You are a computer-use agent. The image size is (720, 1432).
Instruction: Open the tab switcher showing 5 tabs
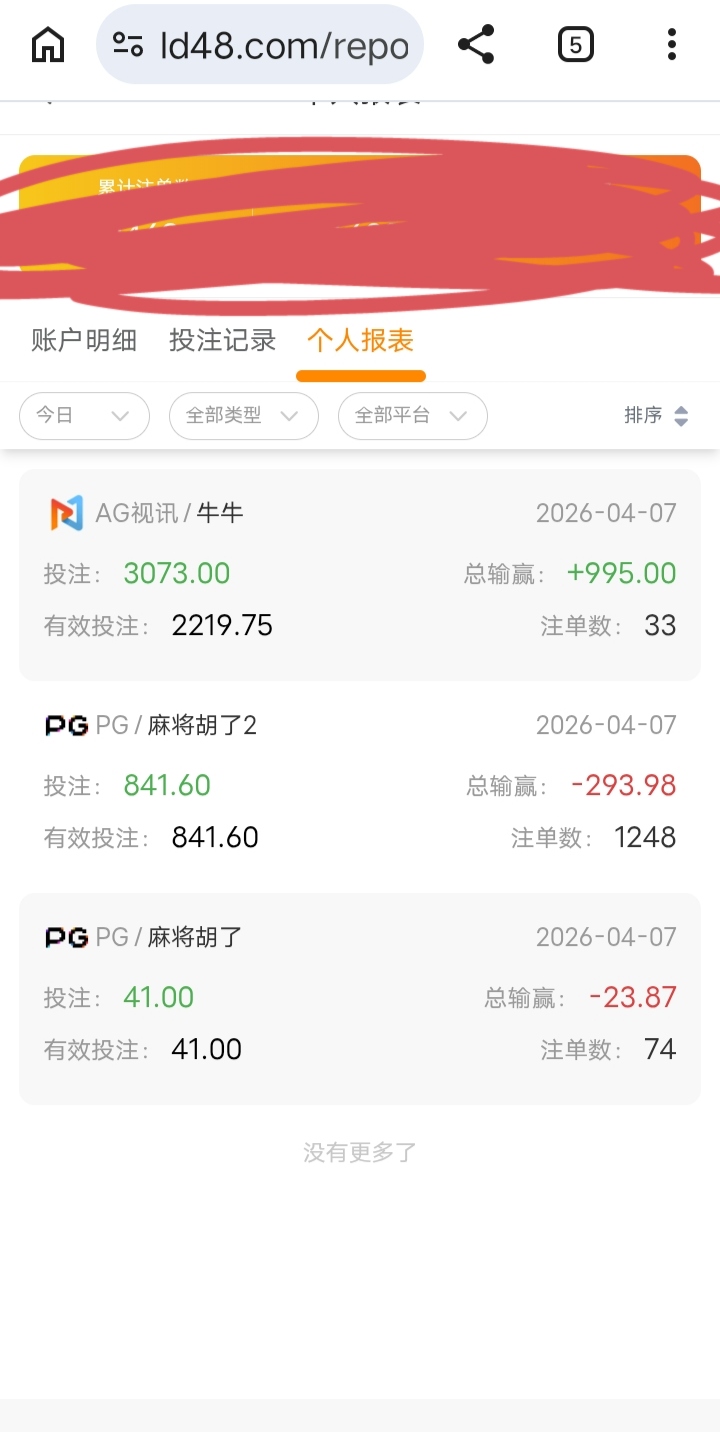coord(575,45)
